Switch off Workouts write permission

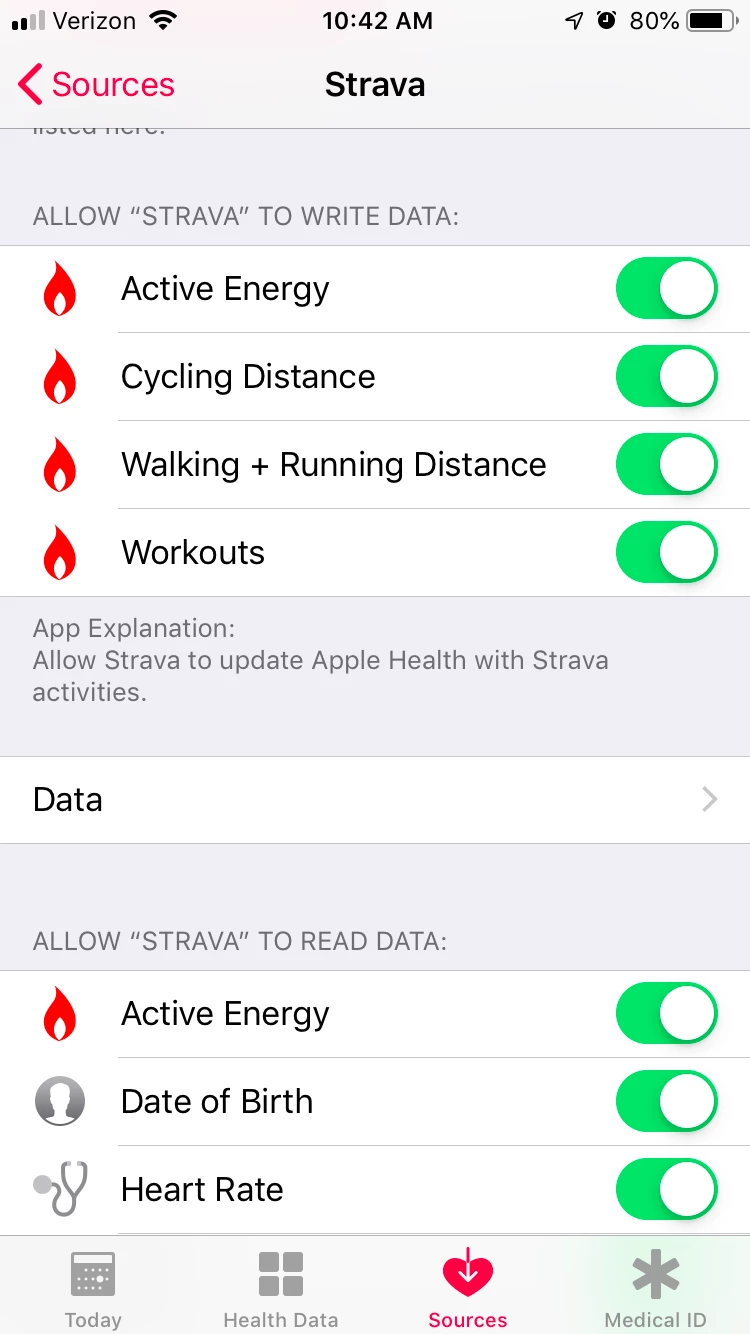click(x=667, y=553)
